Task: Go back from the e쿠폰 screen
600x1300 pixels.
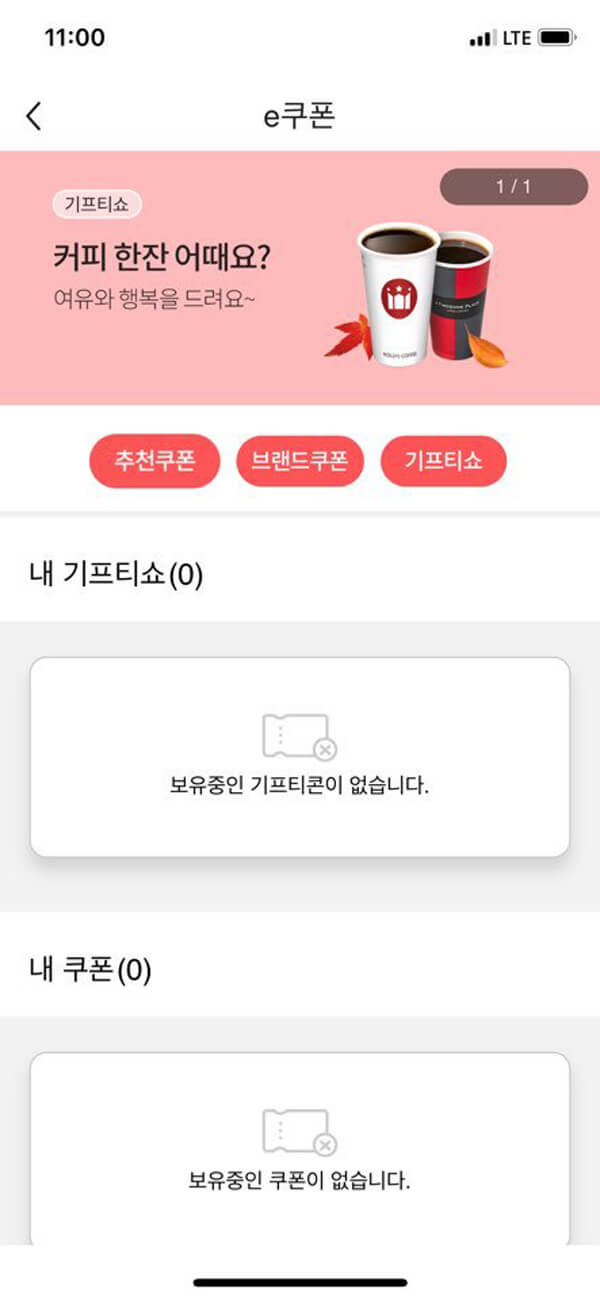Action: 34,116
